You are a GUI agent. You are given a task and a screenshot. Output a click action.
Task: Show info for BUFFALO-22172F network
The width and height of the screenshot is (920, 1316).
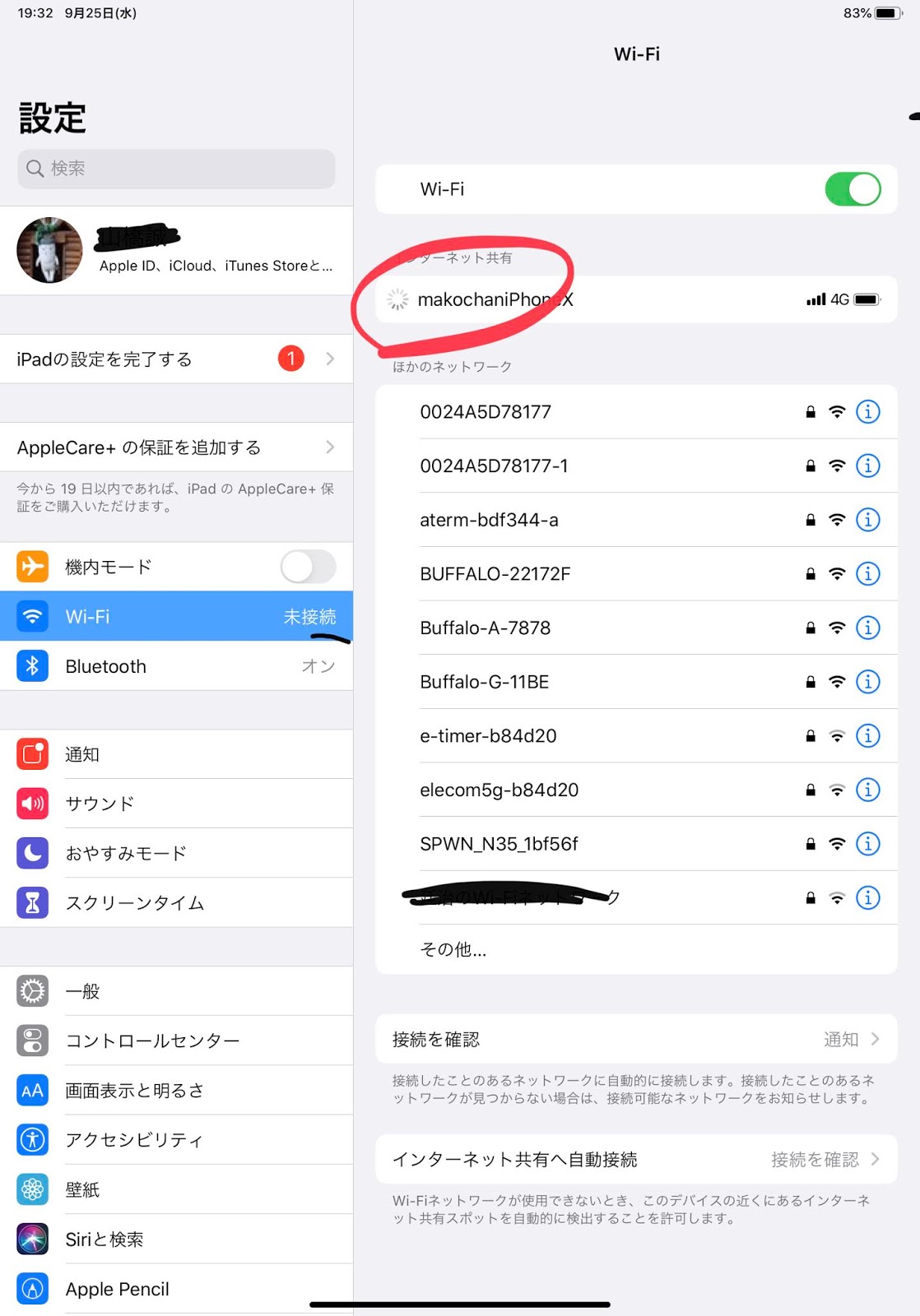point(868,574)
